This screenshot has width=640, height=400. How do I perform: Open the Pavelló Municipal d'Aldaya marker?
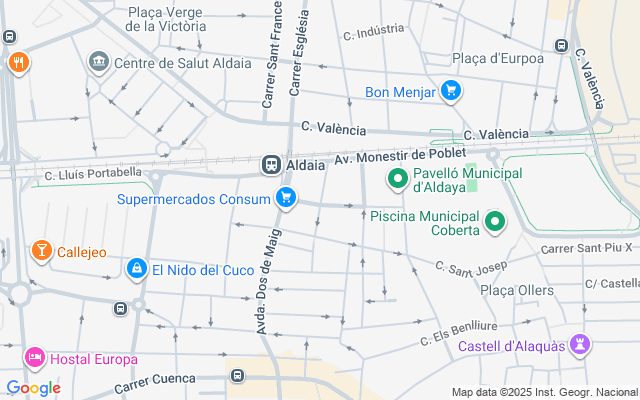(398, 179)
